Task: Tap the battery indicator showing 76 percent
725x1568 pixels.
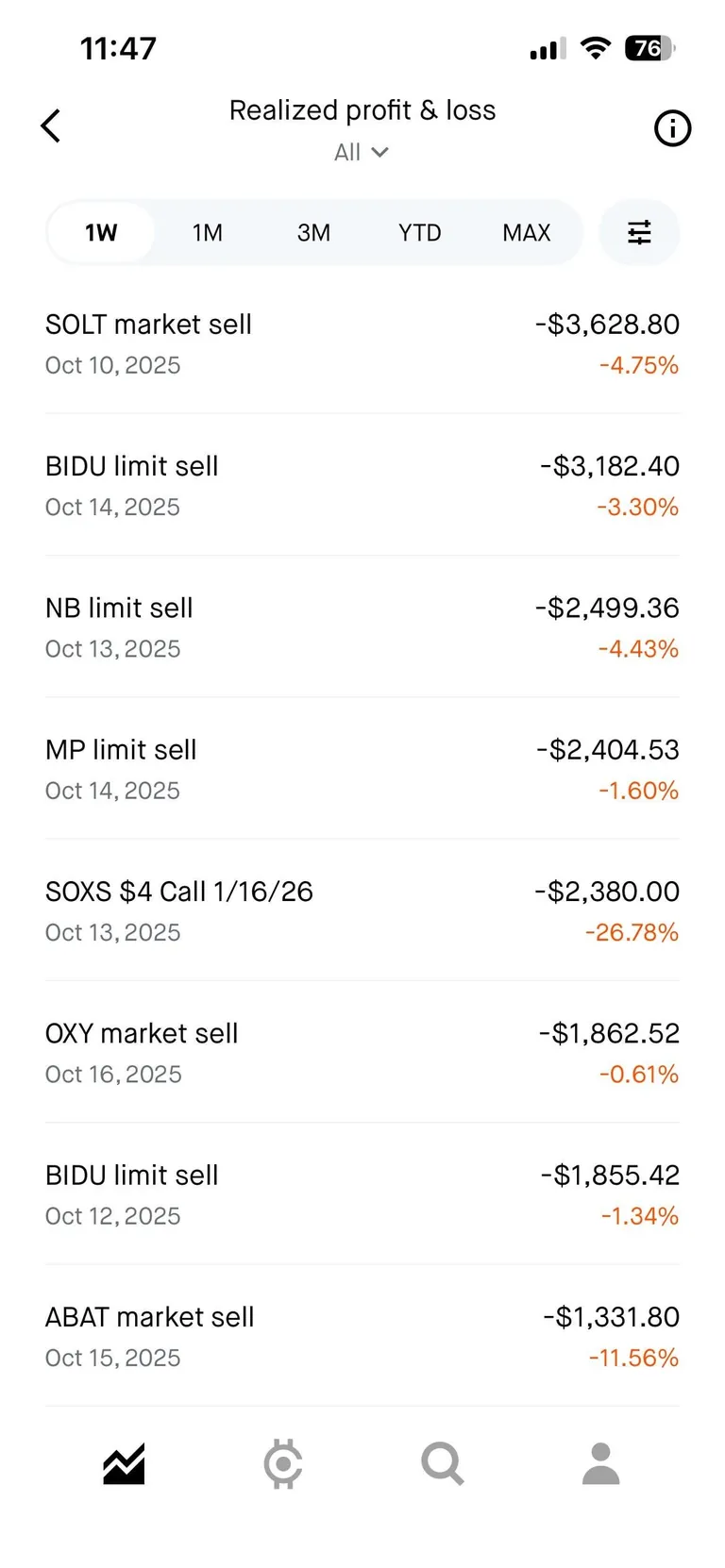Action: (x=649, y=47)
